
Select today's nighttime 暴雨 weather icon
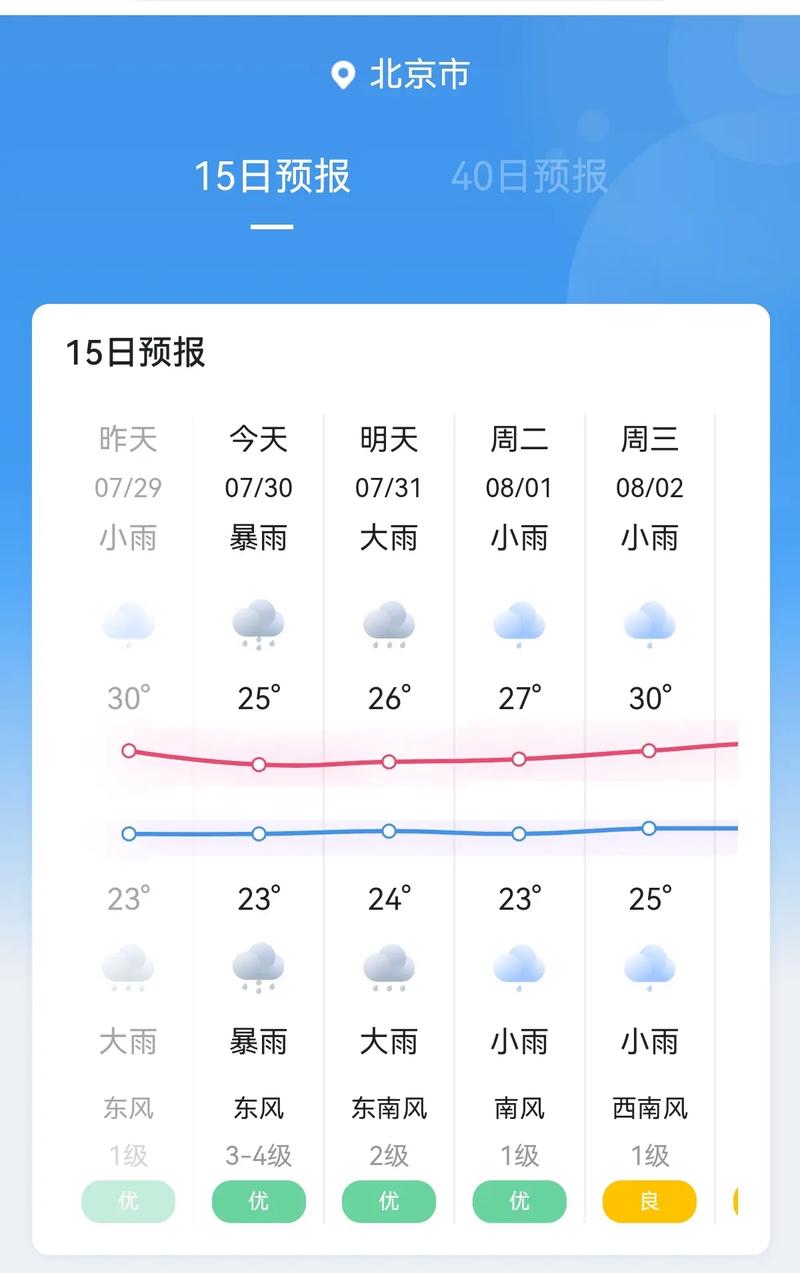click(259, 967)
